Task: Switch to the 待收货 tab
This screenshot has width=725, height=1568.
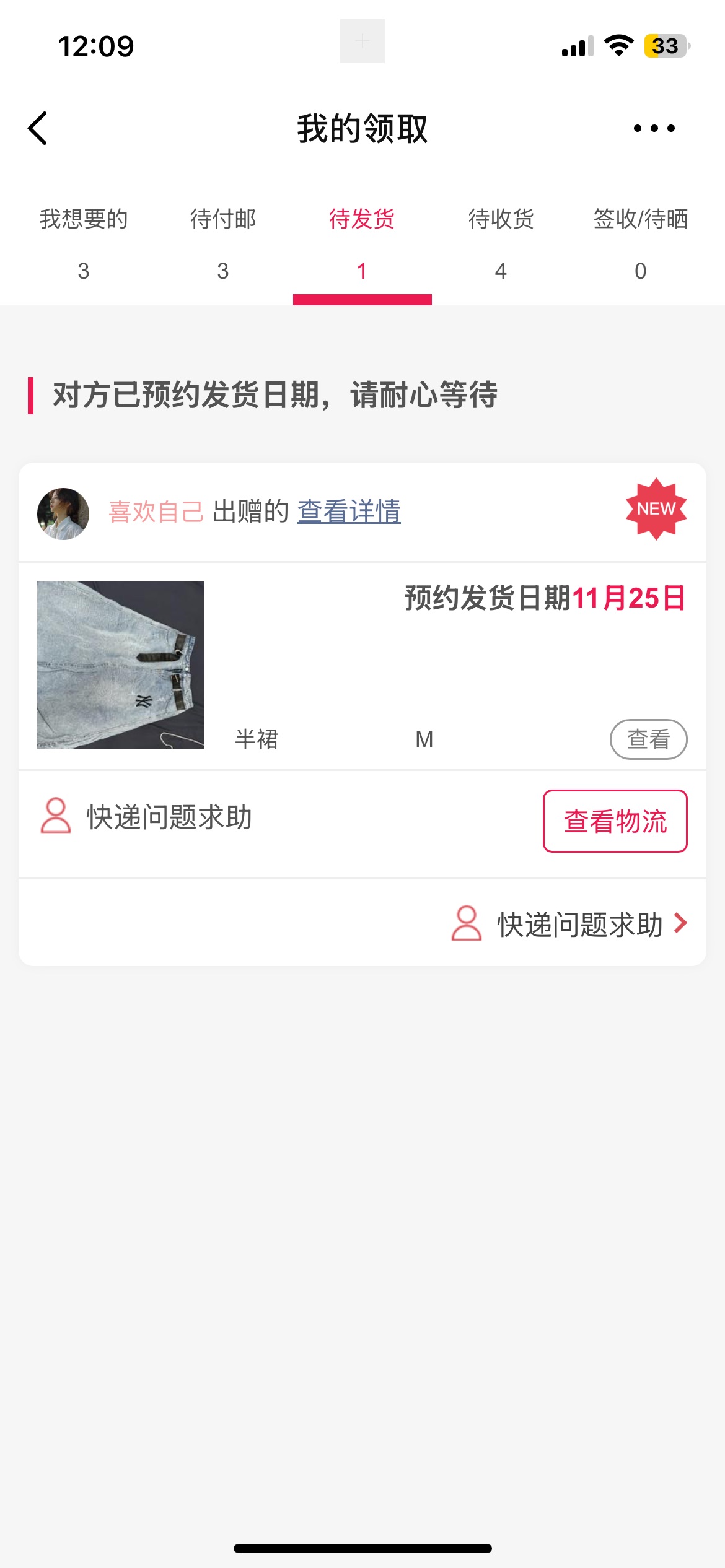Action: pyautogui.click(x=501, y=243)
